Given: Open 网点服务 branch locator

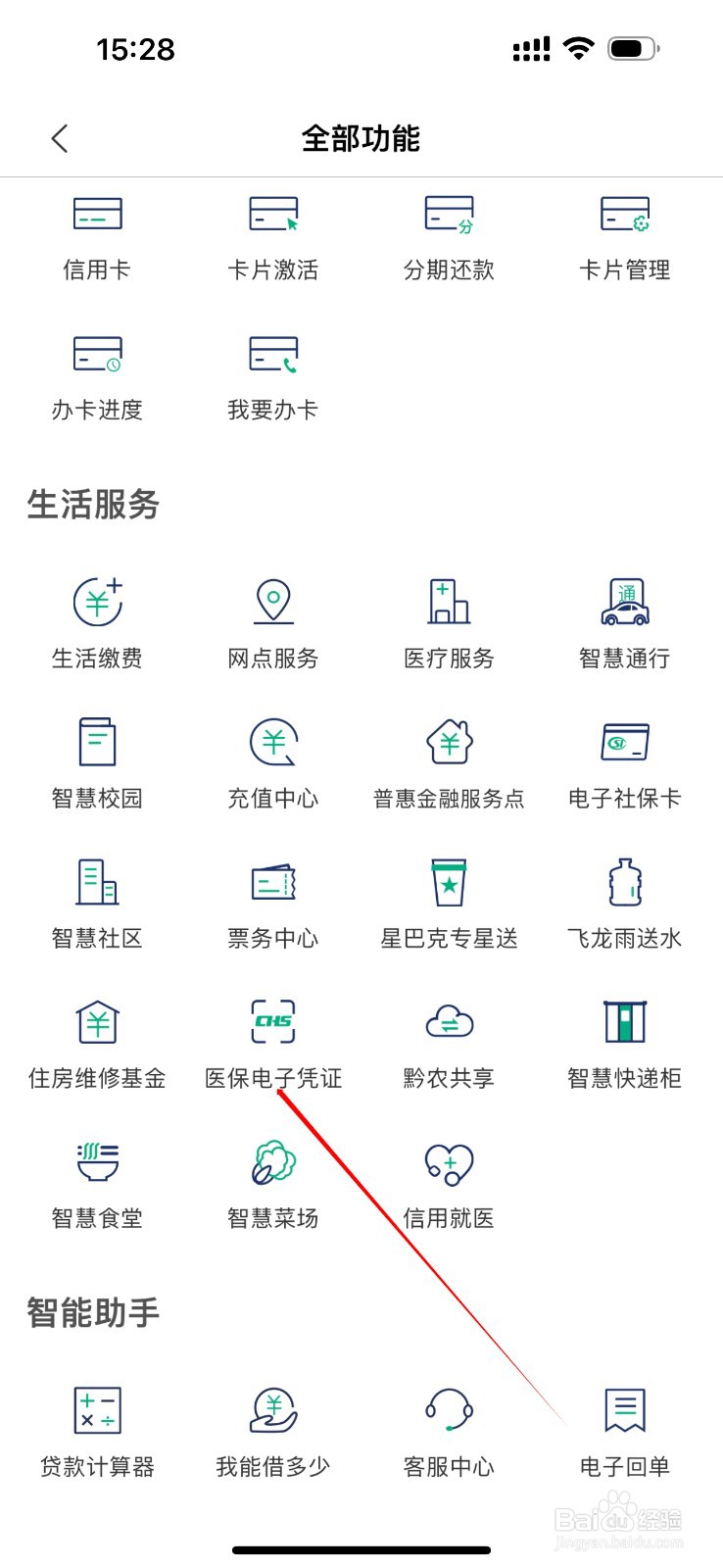Looking at the screenshot, I should pyautogui.click(x=272, y=622).
